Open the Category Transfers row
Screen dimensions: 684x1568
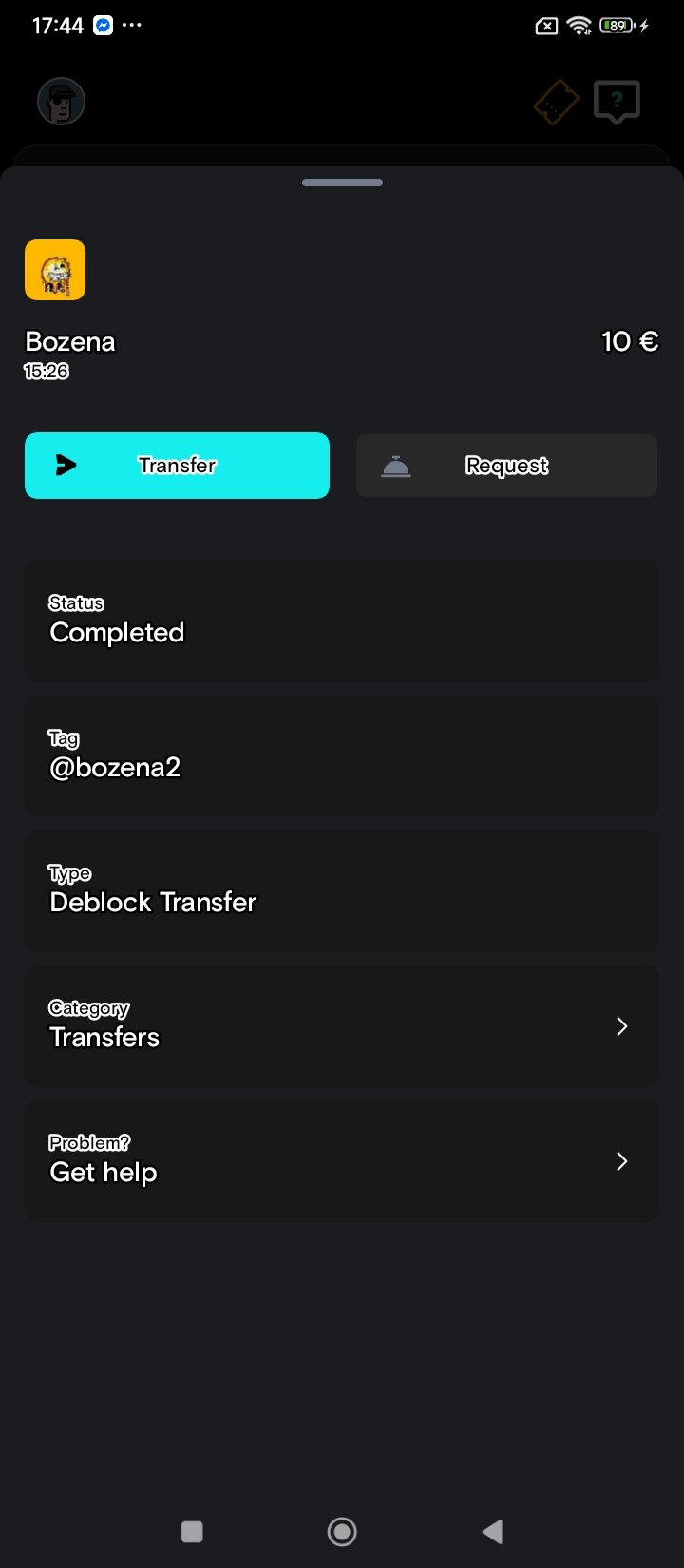tap(341, 1025)
